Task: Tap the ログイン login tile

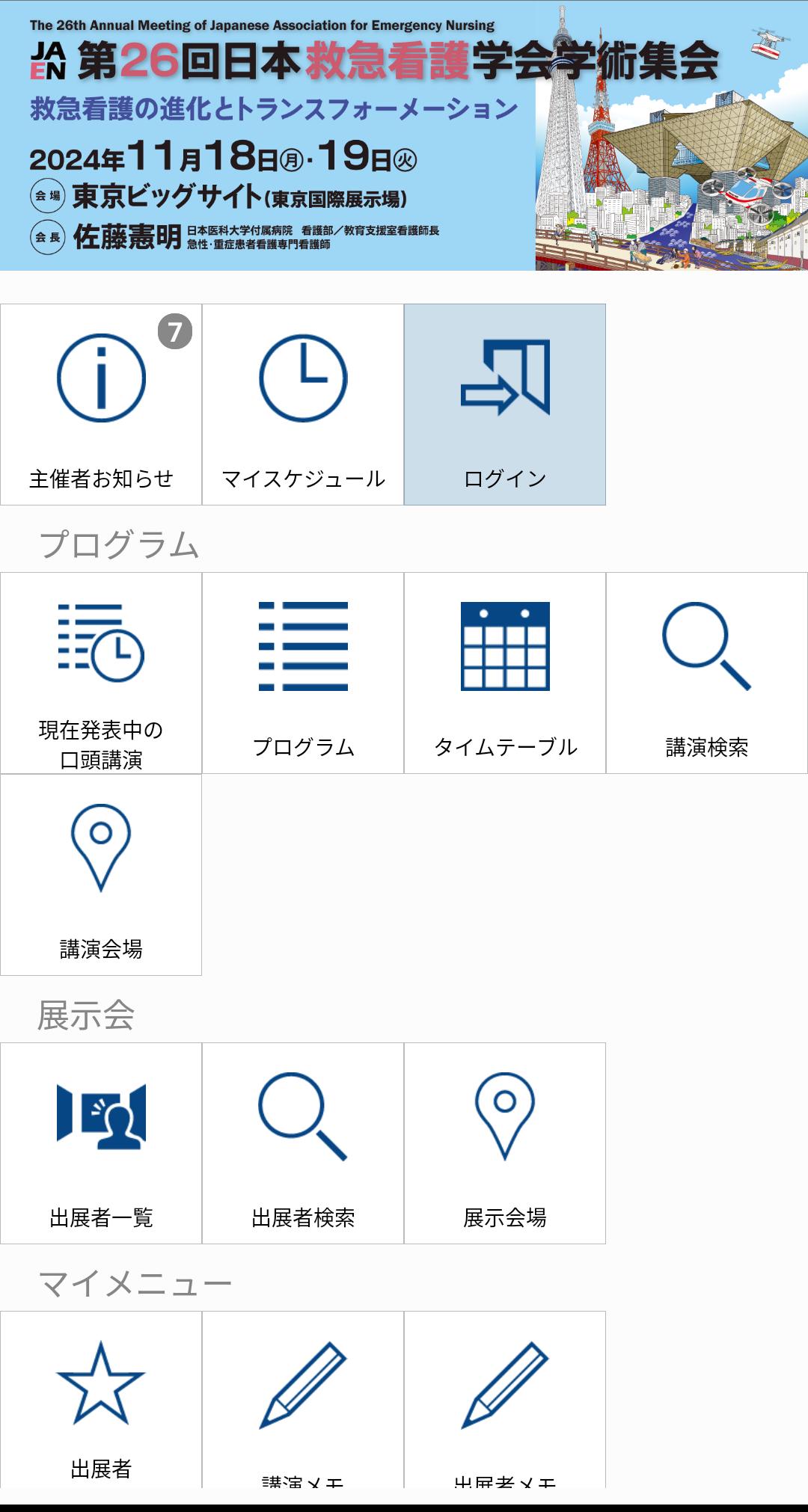Action: [x=505, y=405]
